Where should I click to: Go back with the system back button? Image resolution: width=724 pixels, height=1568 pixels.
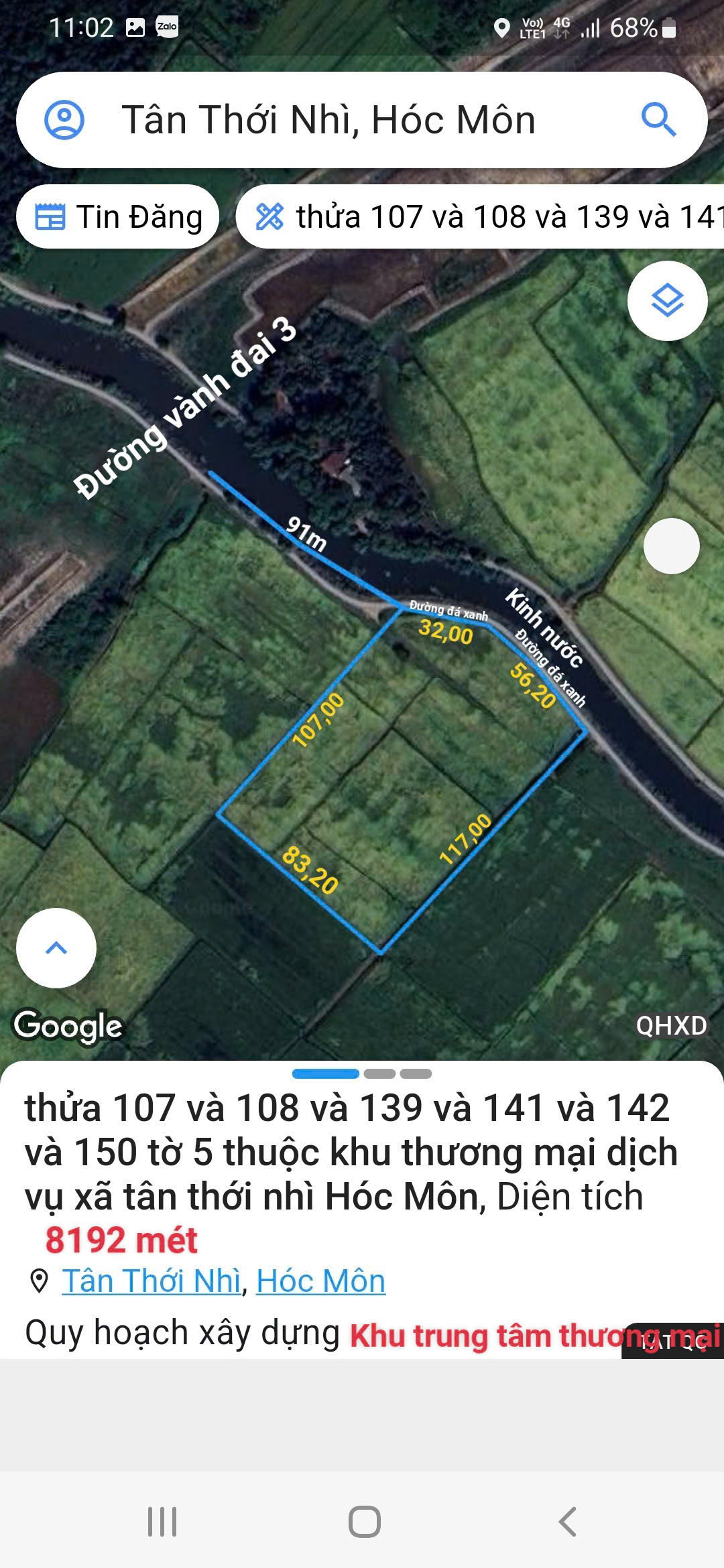coord(567,1521)
